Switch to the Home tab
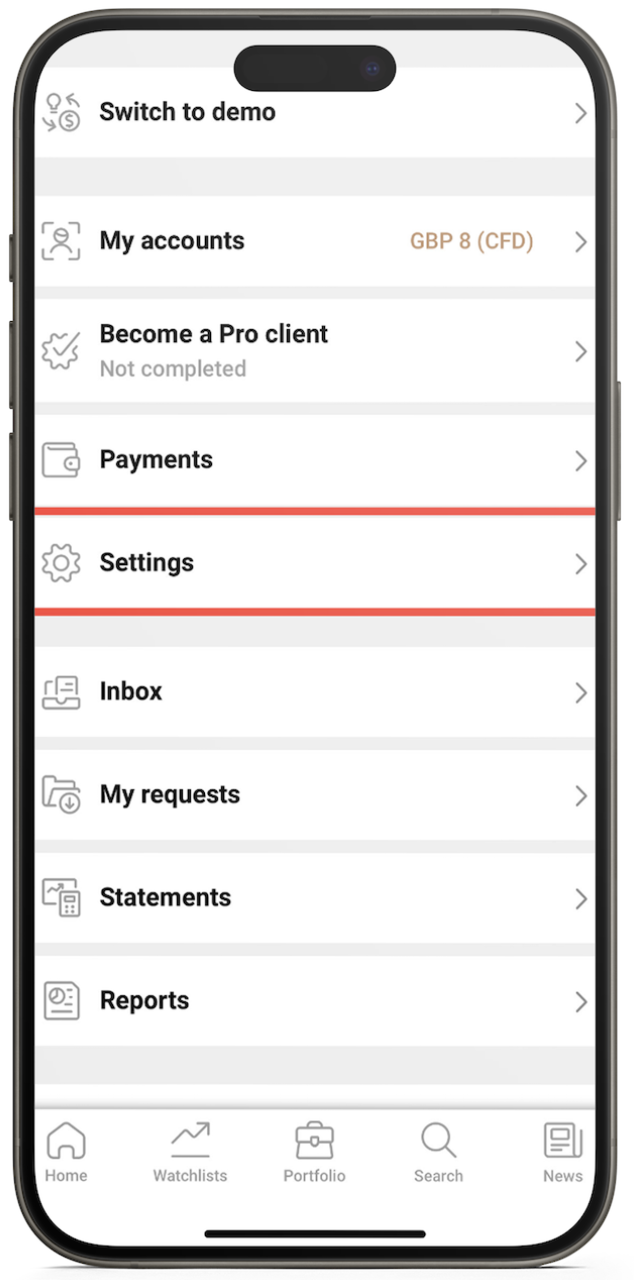Screen dimensions: 634x1280 coord(66,1152)
